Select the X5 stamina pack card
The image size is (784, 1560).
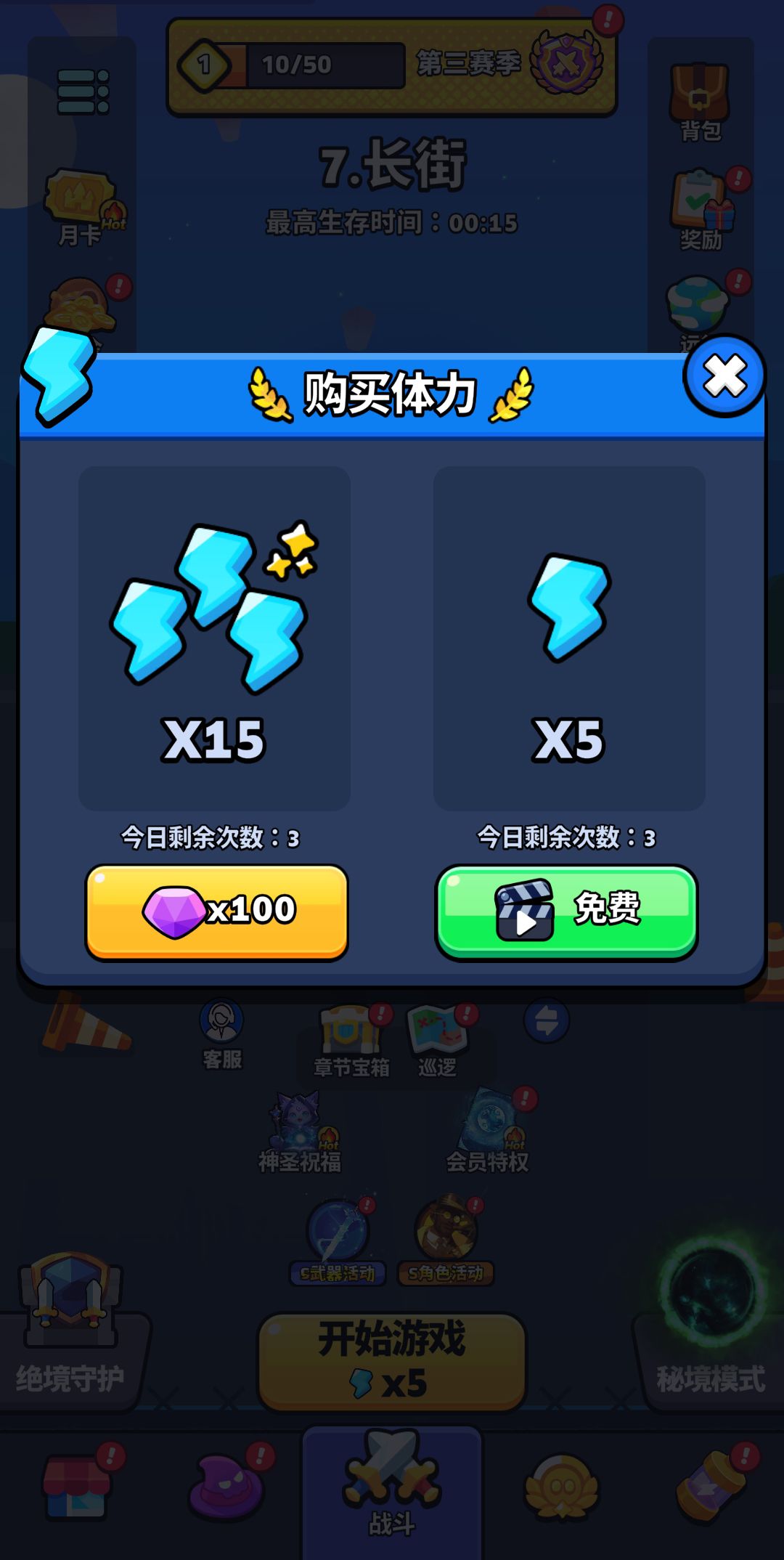click(569, 638)
